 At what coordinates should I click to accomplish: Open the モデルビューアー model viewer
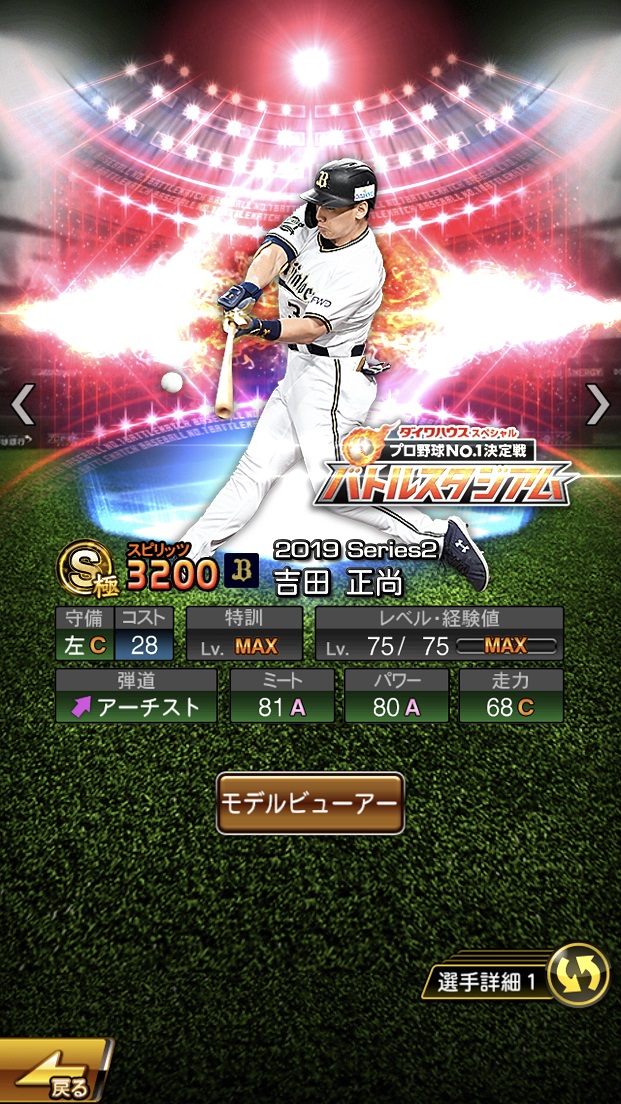pyautogui.click(x=310, y=803)
